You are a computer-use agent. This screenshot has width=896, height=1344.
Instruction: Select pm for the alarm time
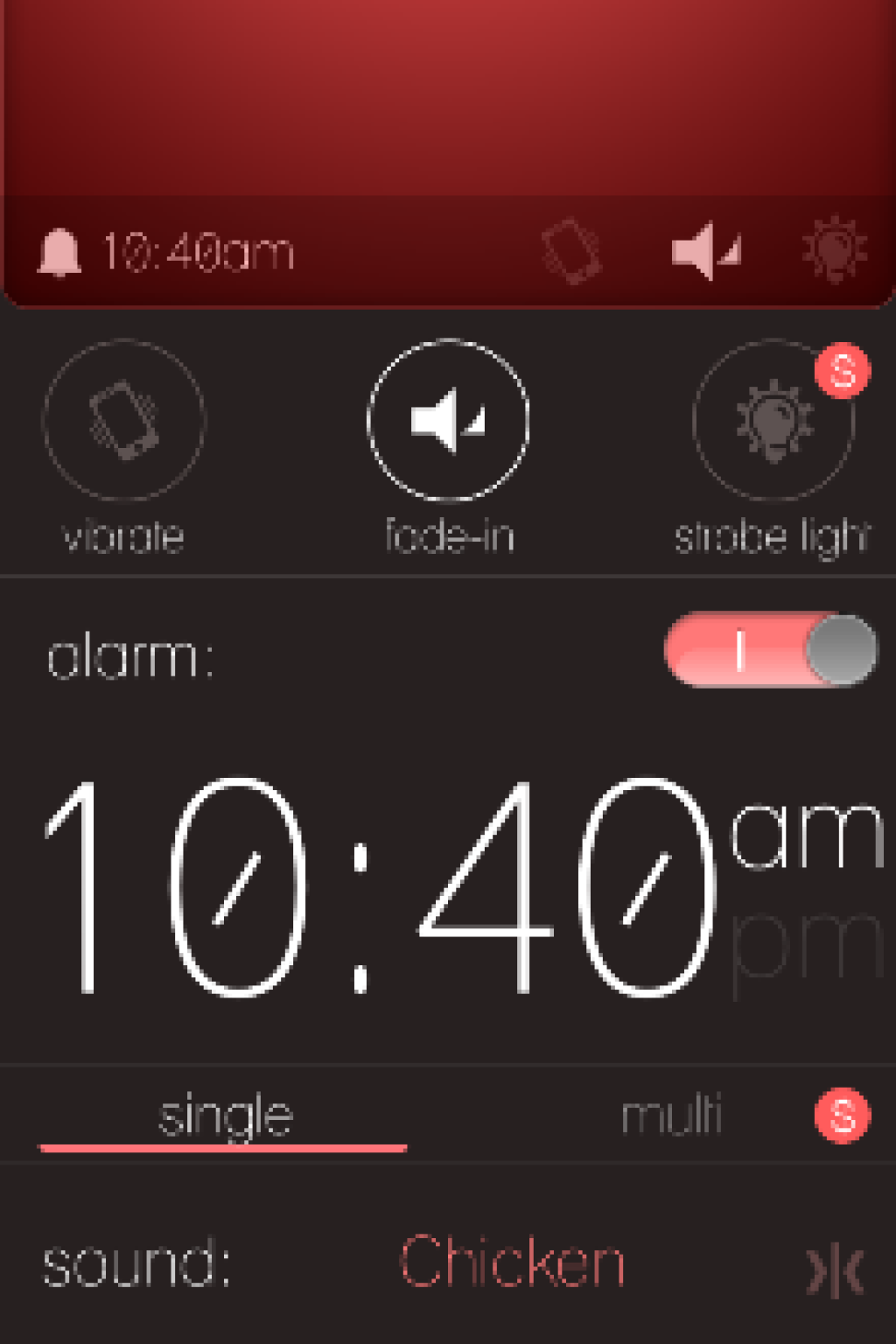click(x=807, y=947)
